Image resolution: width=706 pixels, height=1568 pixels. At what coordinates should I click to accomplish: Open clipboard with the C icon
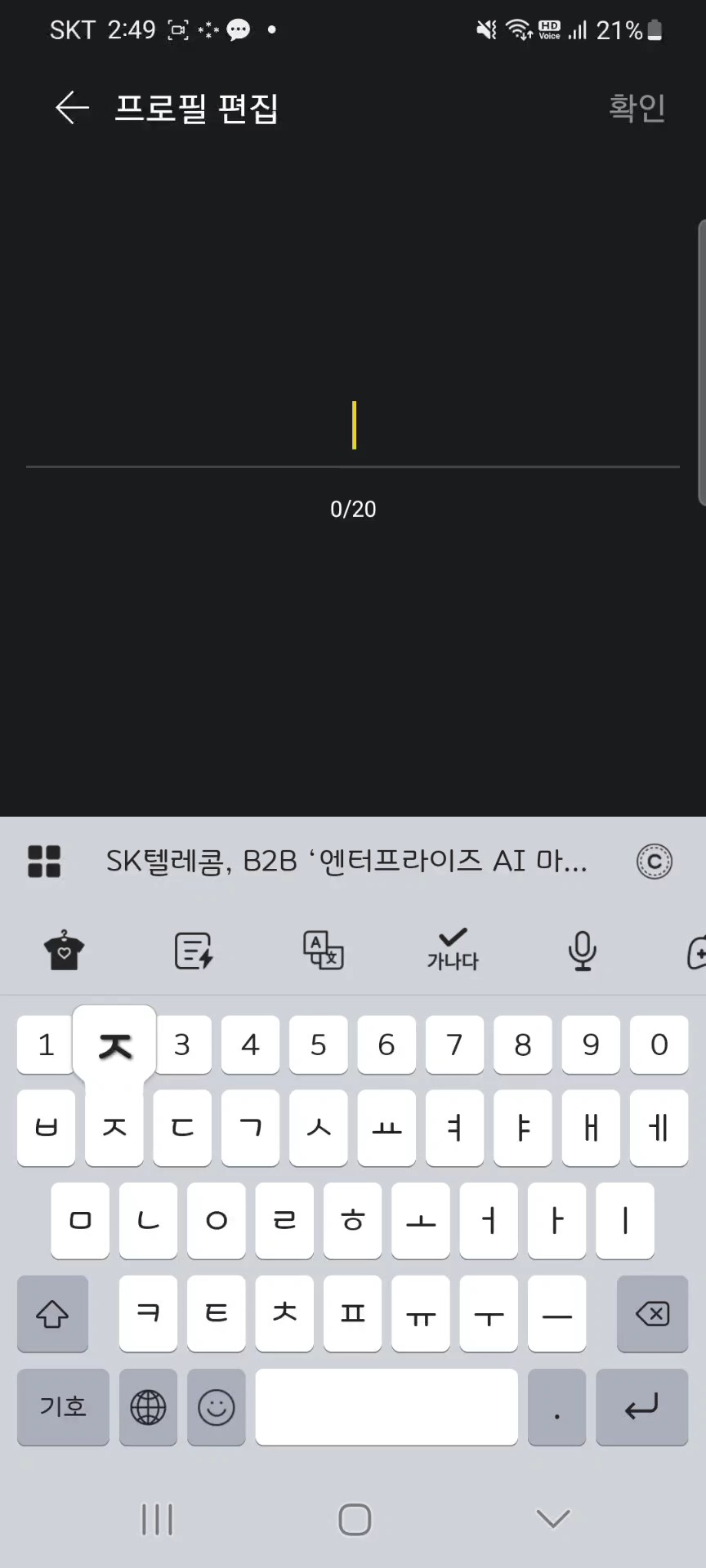(x=653, y=861)
